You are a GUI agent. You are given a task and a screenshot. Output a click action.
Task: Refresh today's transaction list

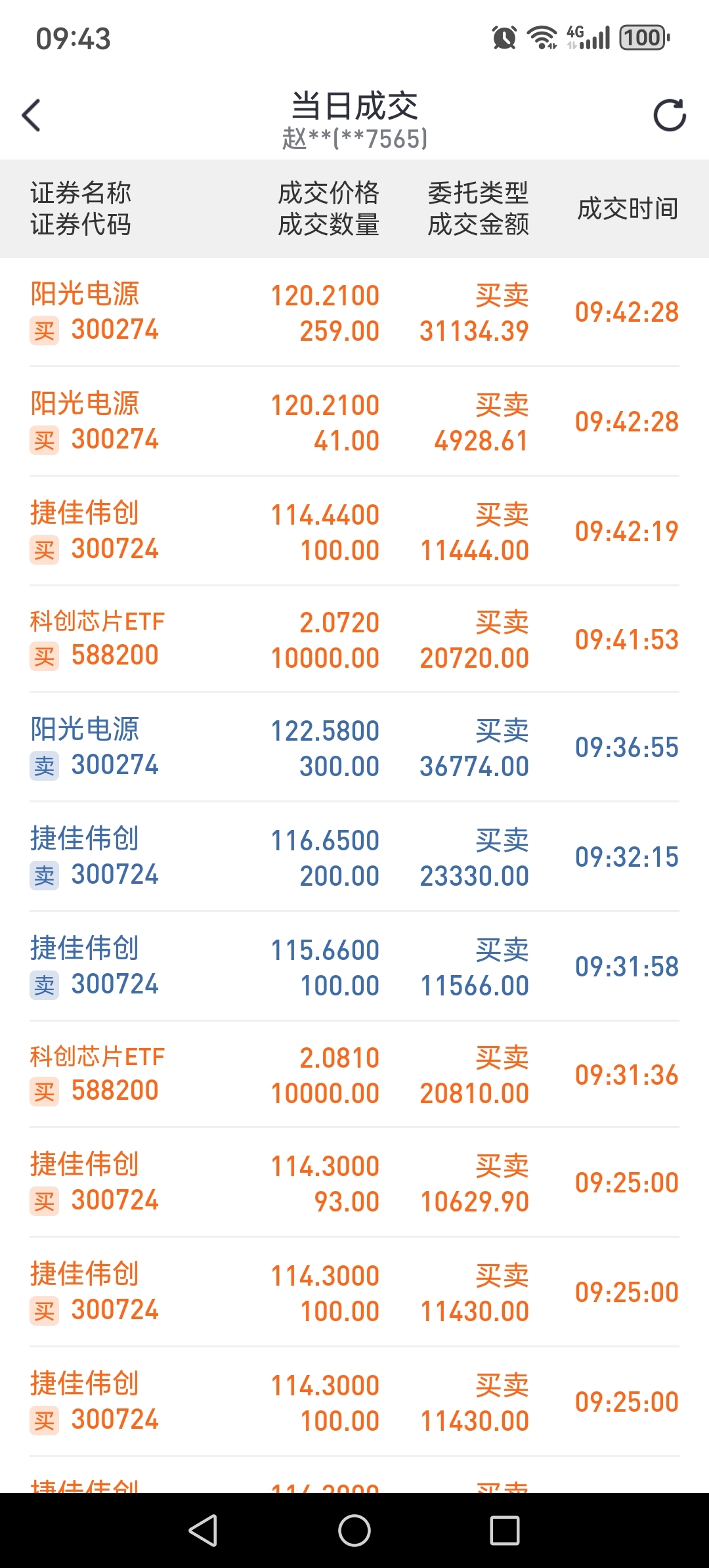[x=670, y=116]
